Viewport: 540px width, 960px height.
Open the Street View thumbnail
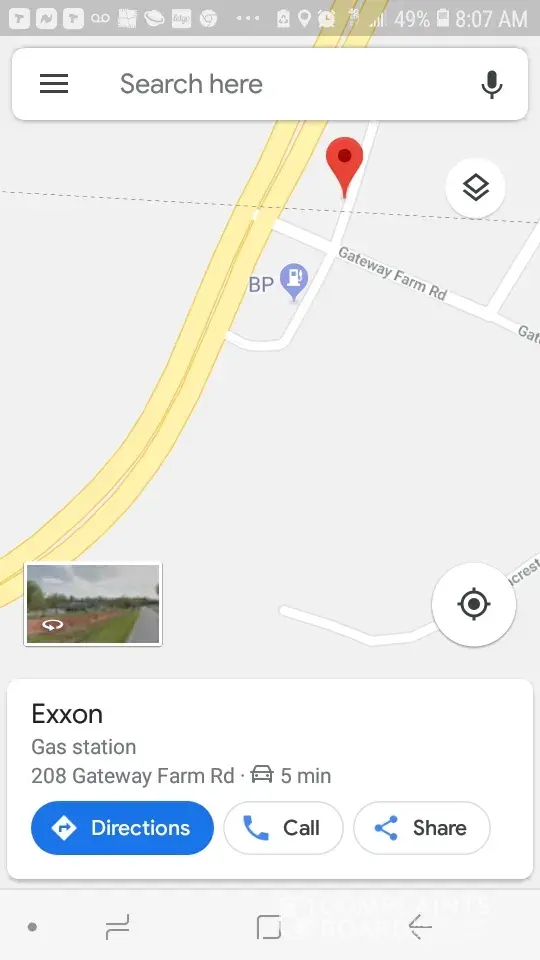coord(93,604)
